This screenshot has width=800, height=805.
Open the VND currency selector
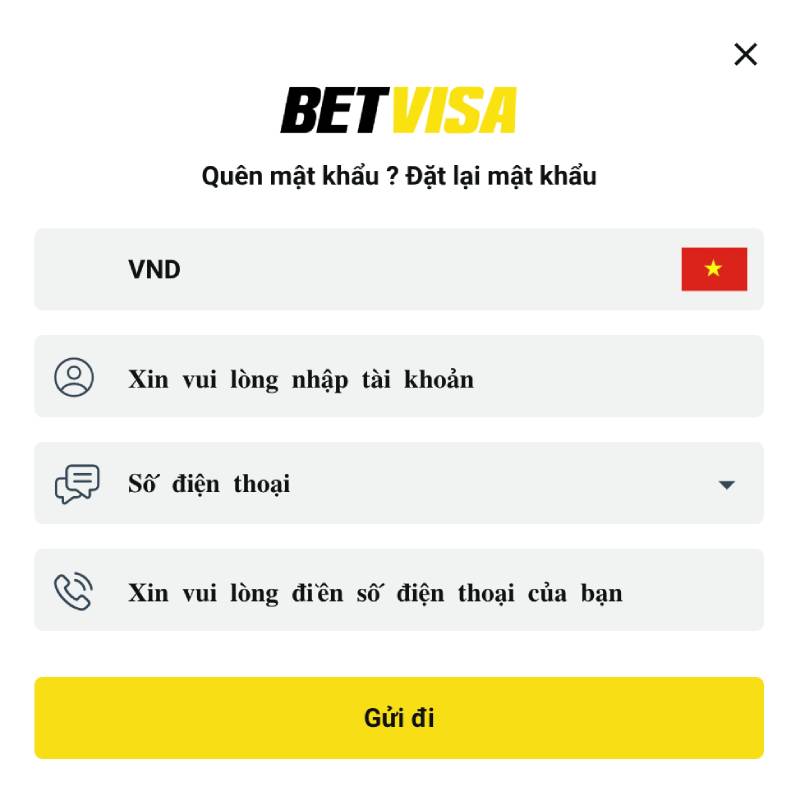[398, 269]
